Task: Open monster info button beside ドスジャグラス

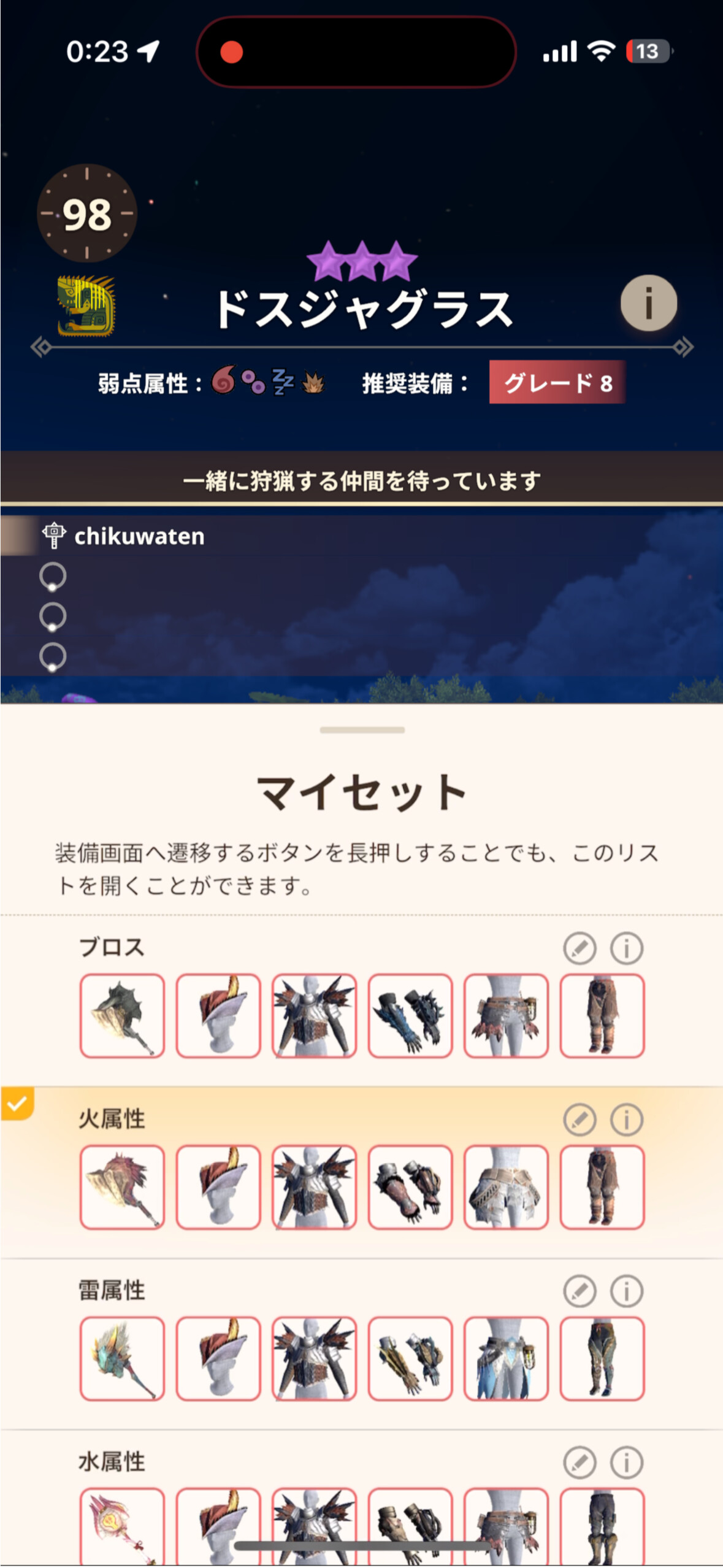Action: tap(648, 303)
